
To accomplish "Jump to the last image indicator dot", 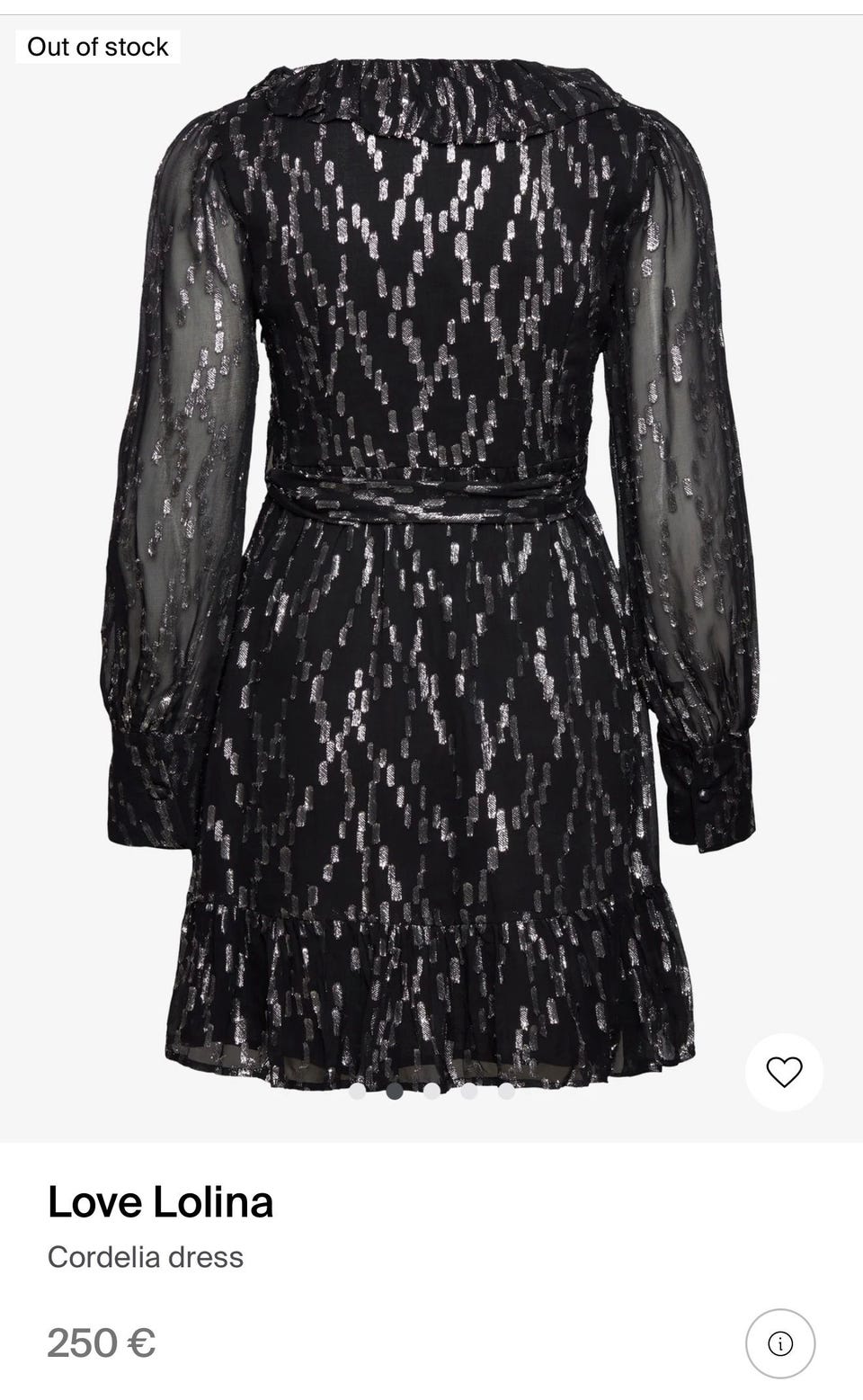I will coord(507,1091).
